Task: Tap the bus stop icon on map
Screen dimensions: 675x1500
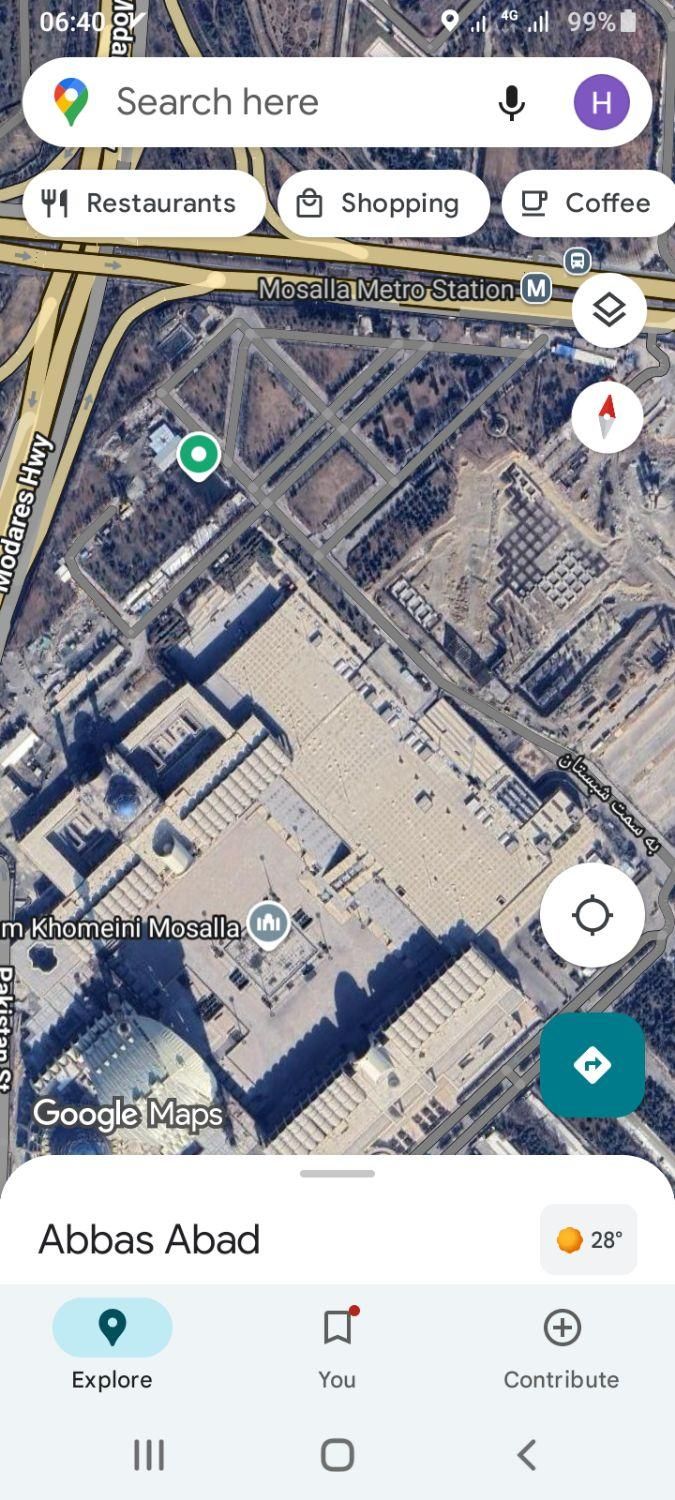Action: coord(576,262)
